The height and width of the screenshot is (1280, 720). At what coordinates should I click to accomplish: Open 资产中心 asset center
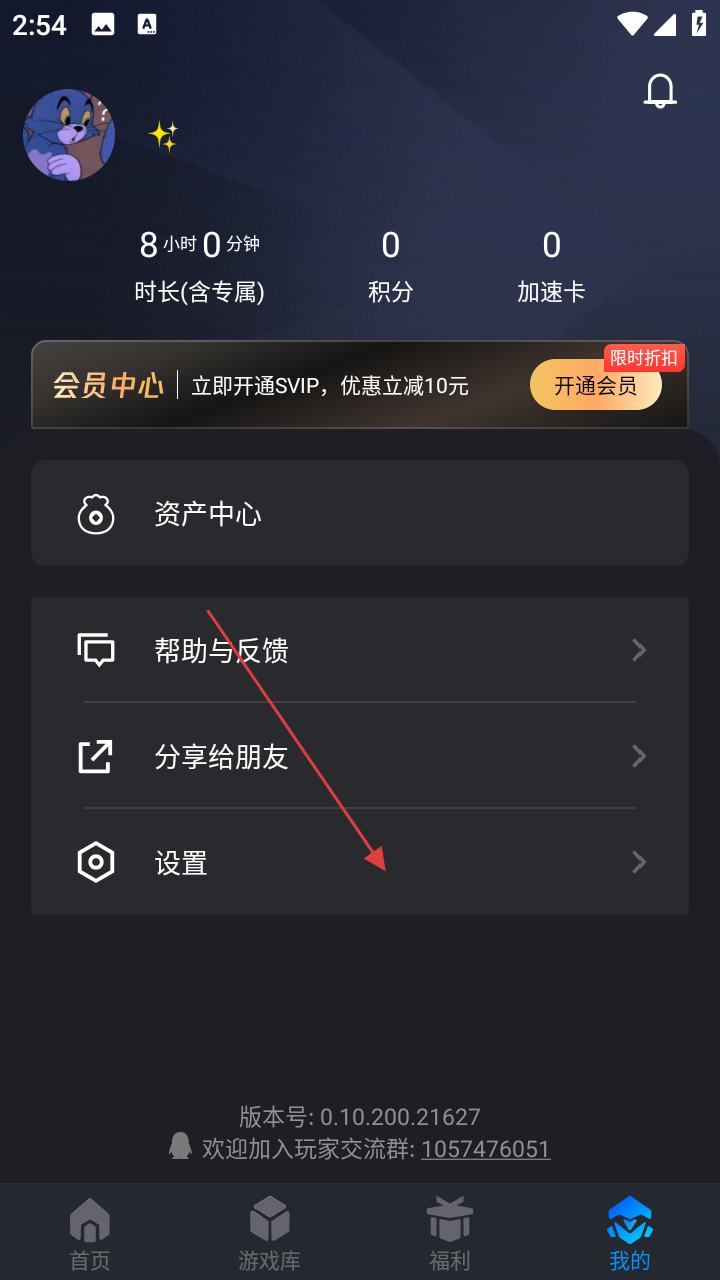360,513
